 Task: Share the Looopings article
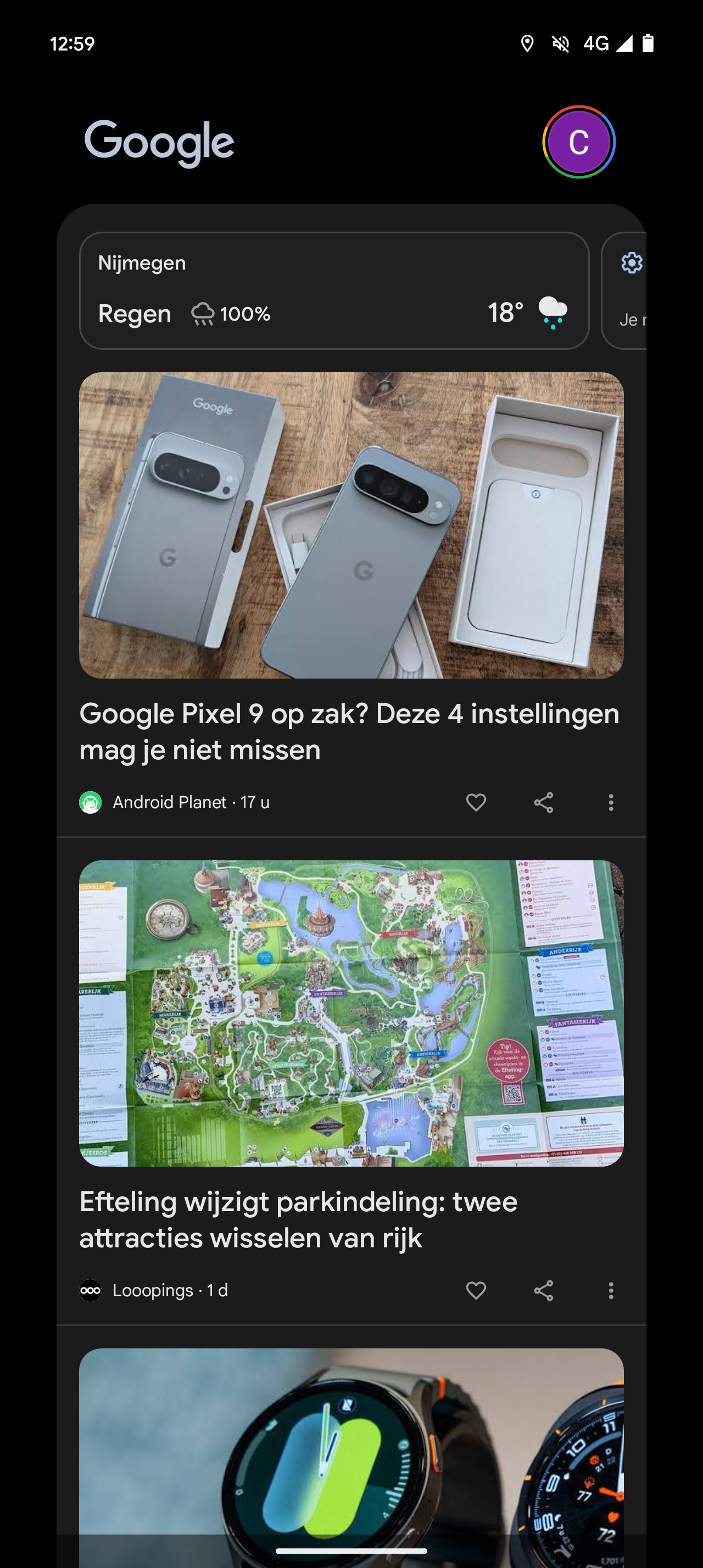click(544, 1290)
